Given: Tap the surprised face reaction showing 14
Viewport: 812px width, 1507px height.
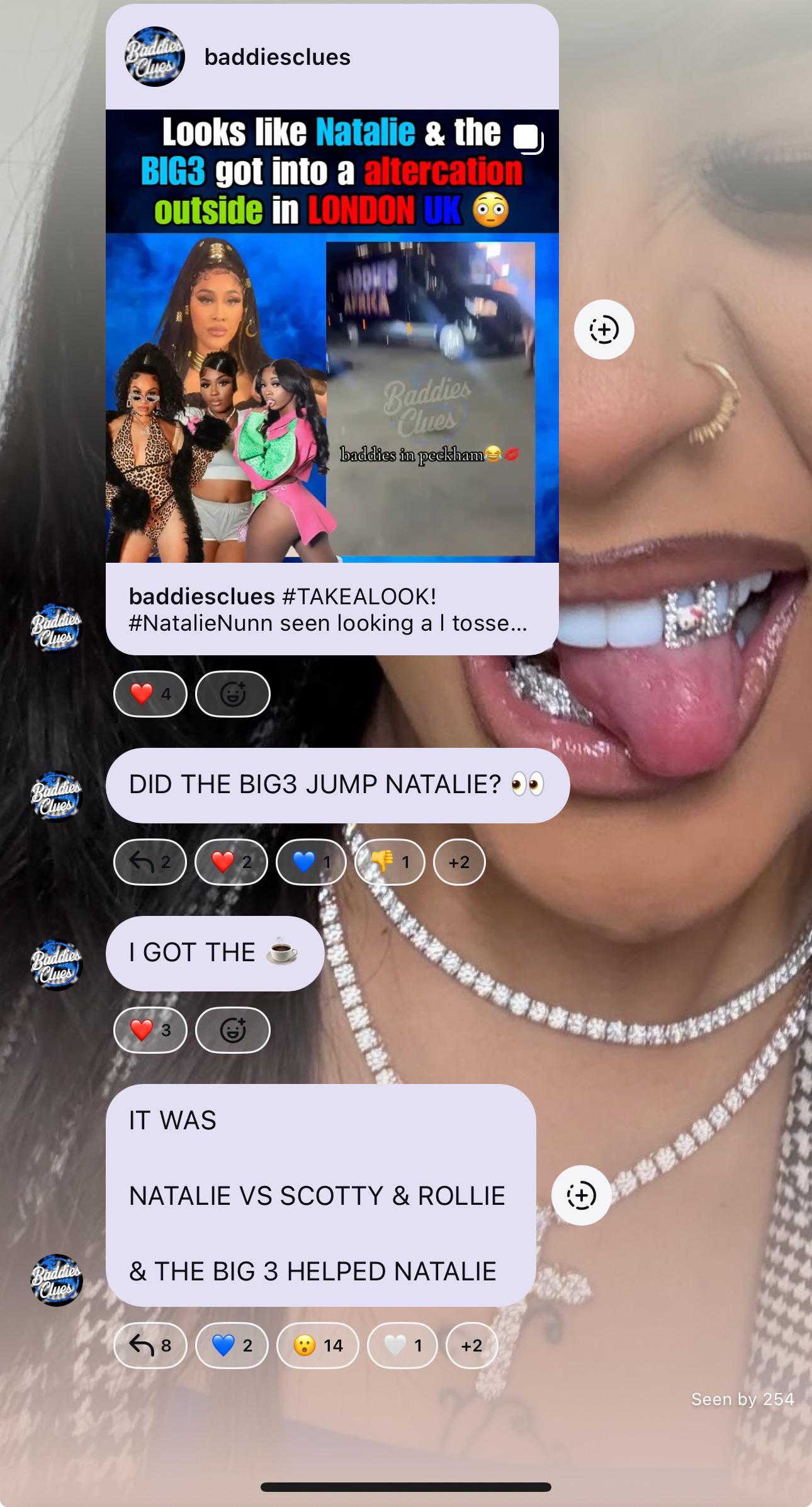Looking at the screenshot, I should pos(318,1345).
